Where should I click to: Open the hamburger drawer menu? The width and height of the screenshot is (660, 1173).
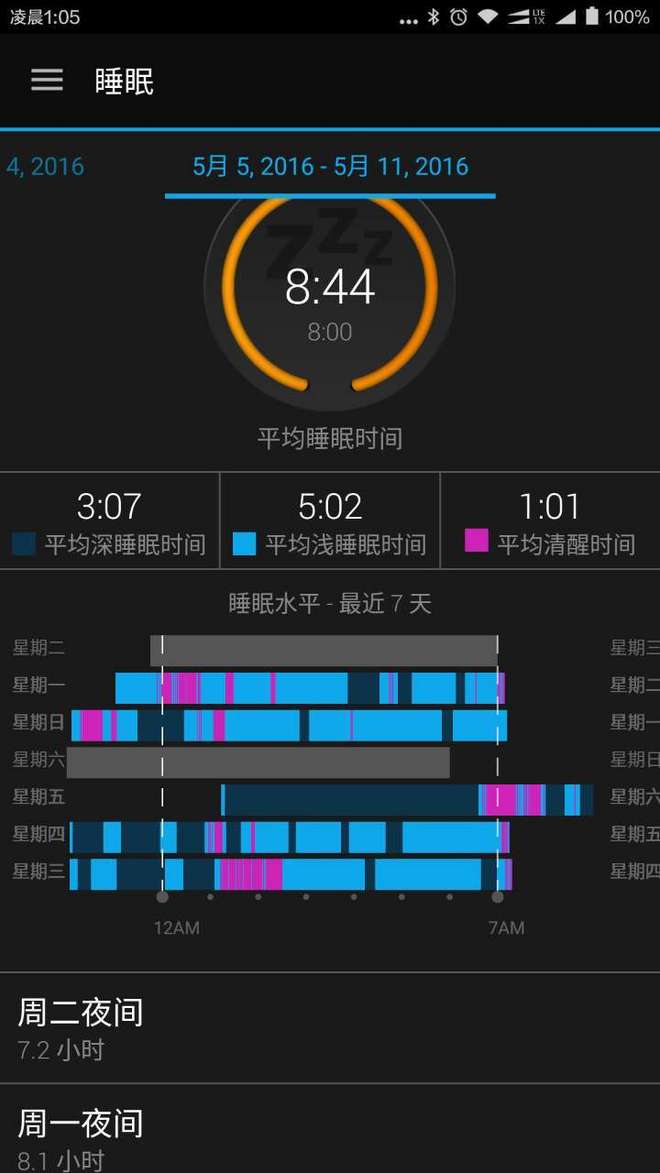tap(46, 80)
